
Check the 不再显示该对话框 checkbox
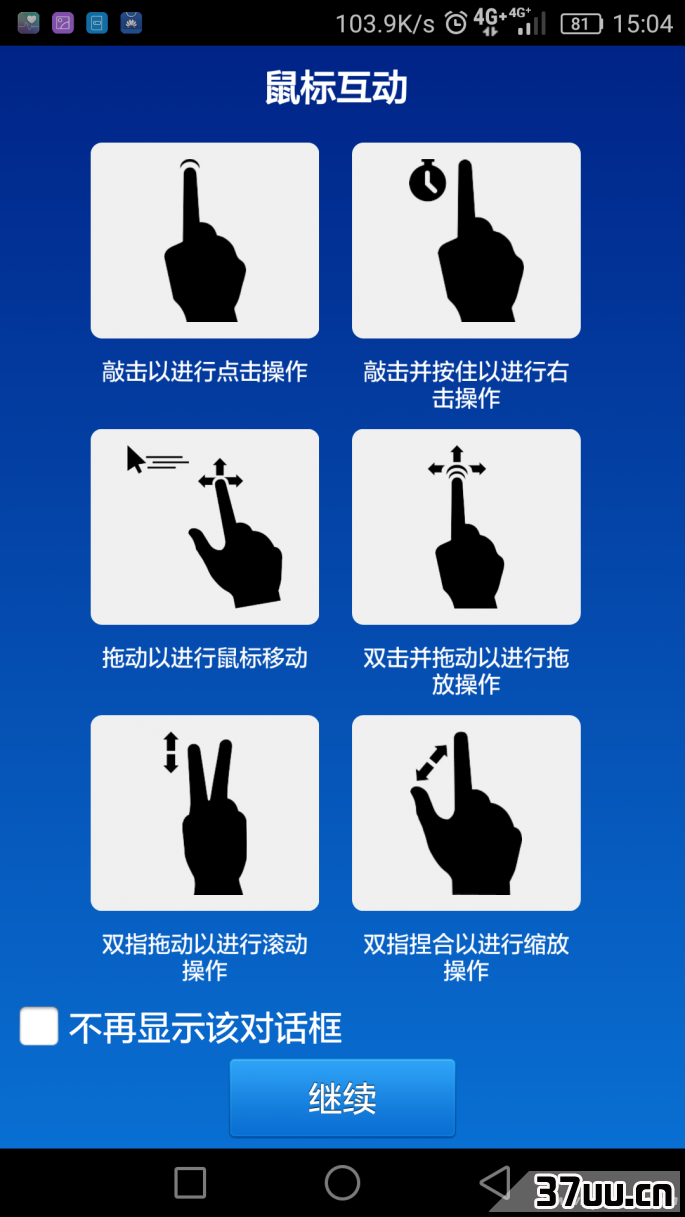tap(39, 1027)
